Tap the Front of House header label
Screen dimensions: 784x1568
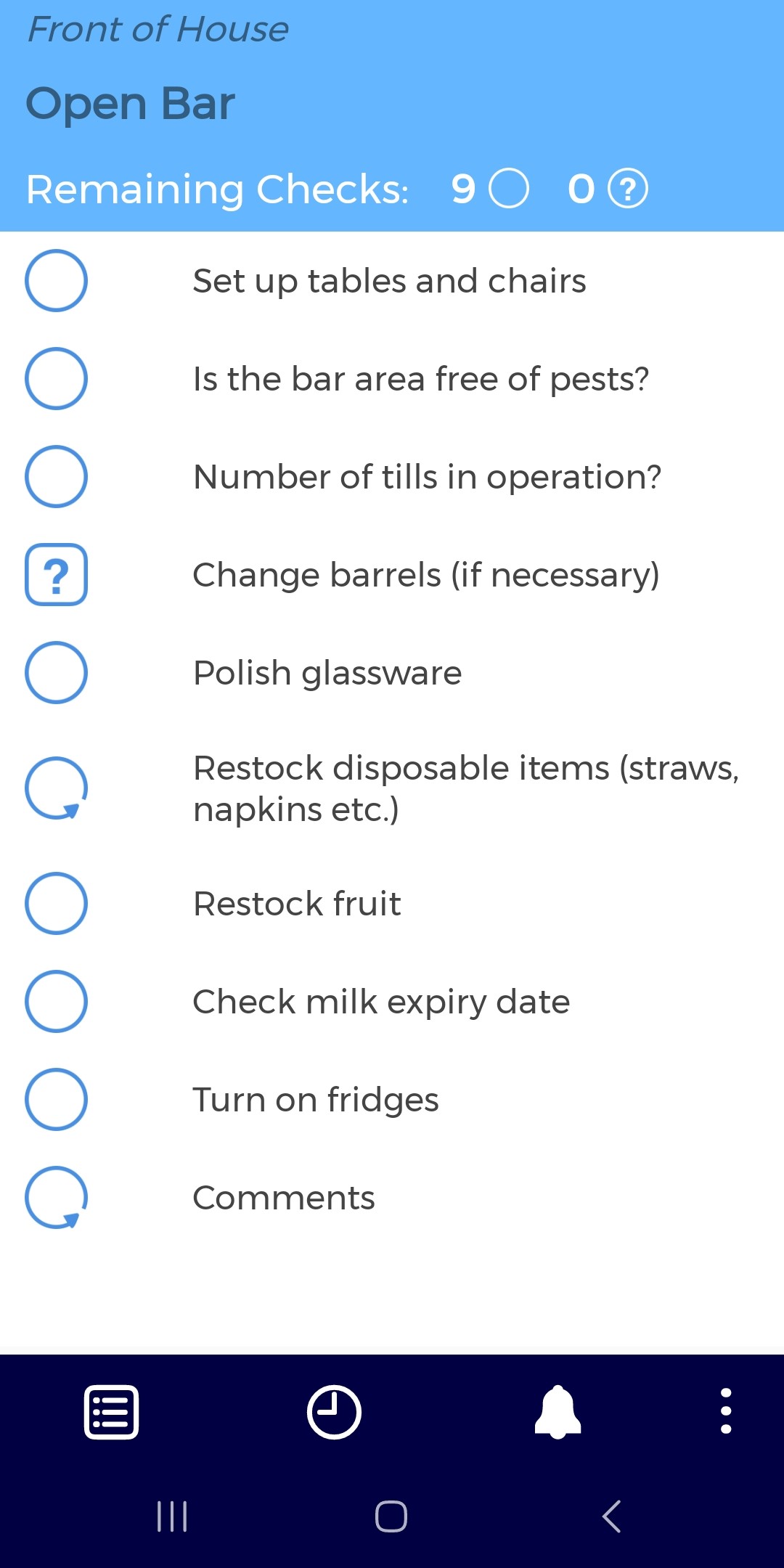tap(157, 29)
